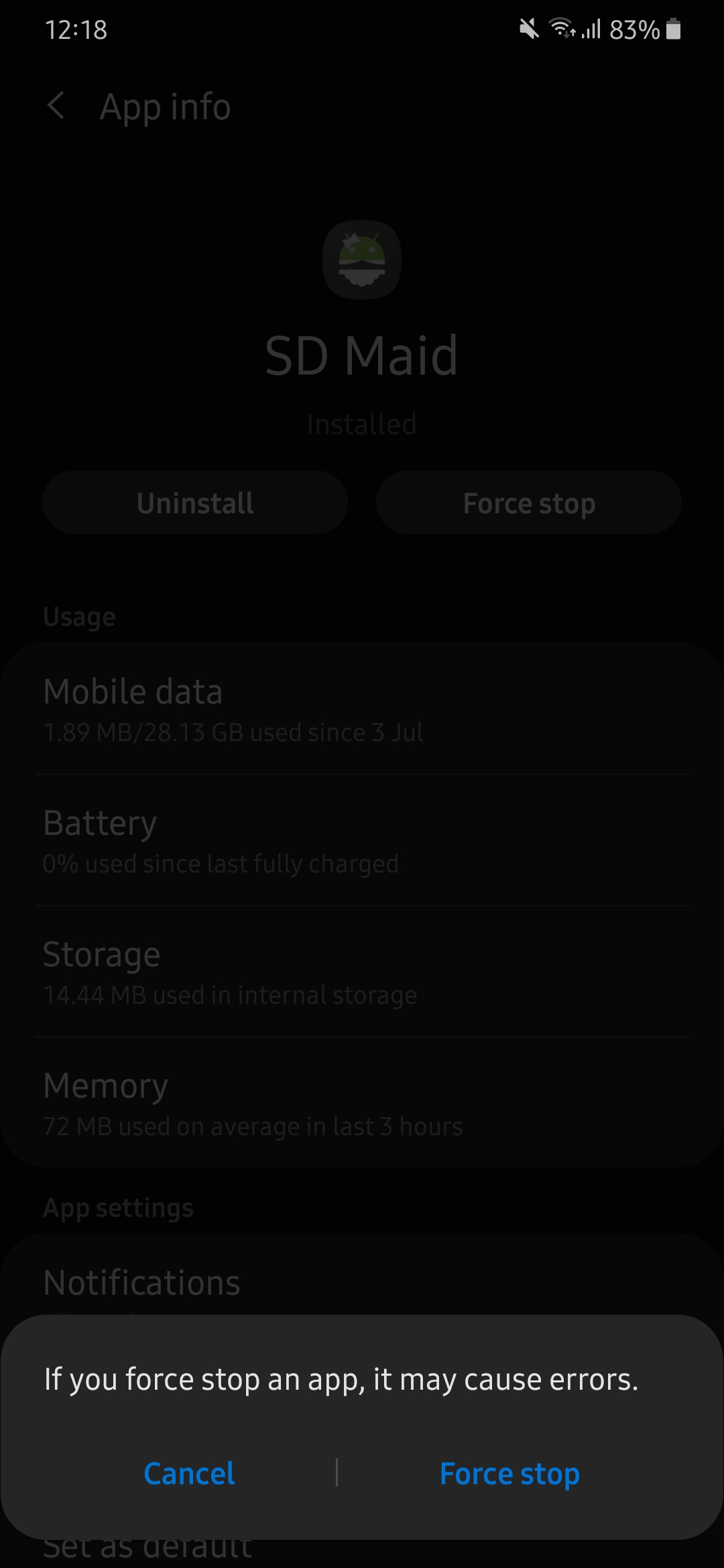Image resolution: width=724 pixels, height=1568 pixels.
Task: Tap the Wi-Fi status icon
Action: [562, 29]
